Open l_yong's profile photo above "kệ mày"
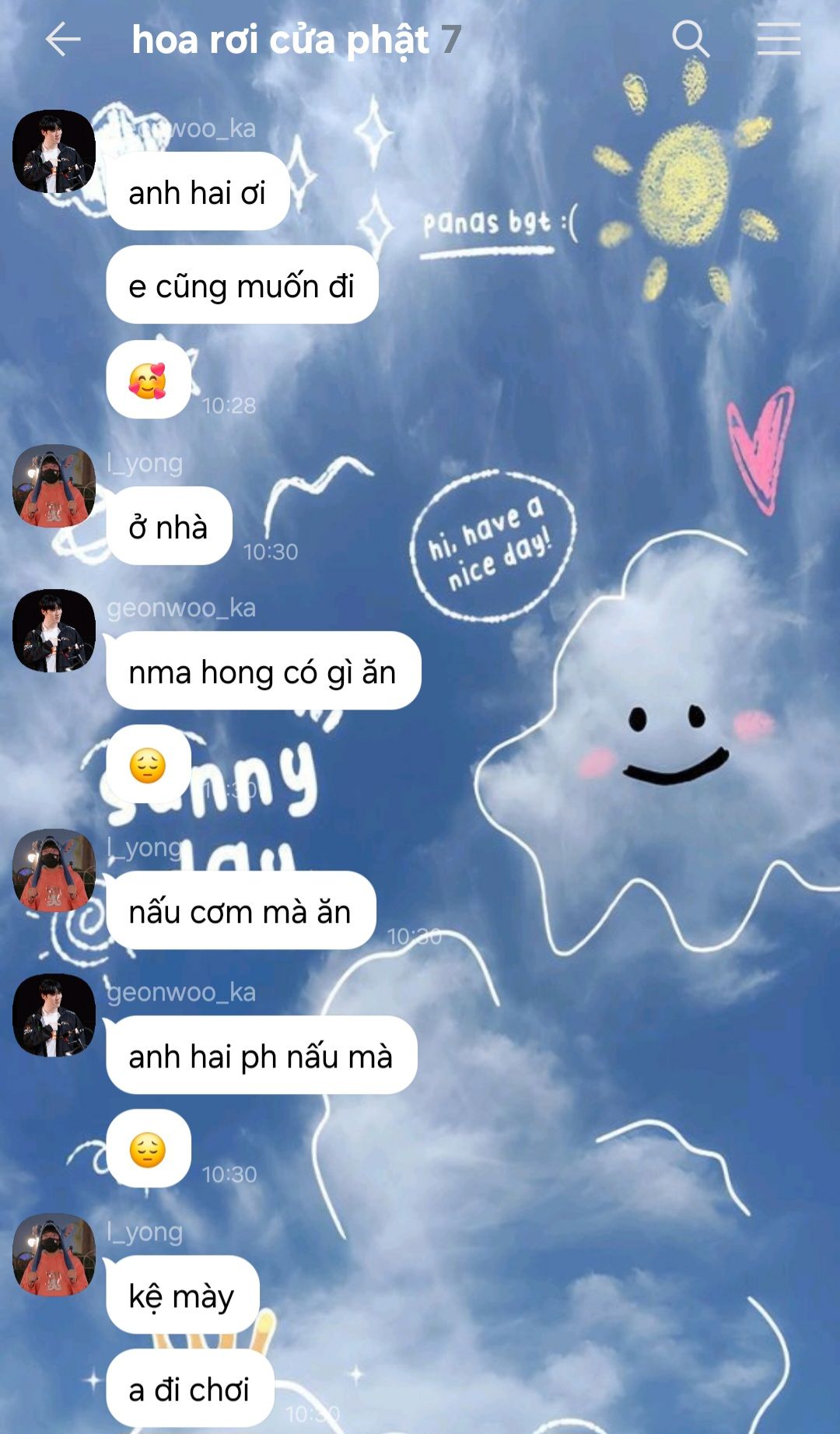The height and width of the screenshot is (1434, 840). [54, 1254]
